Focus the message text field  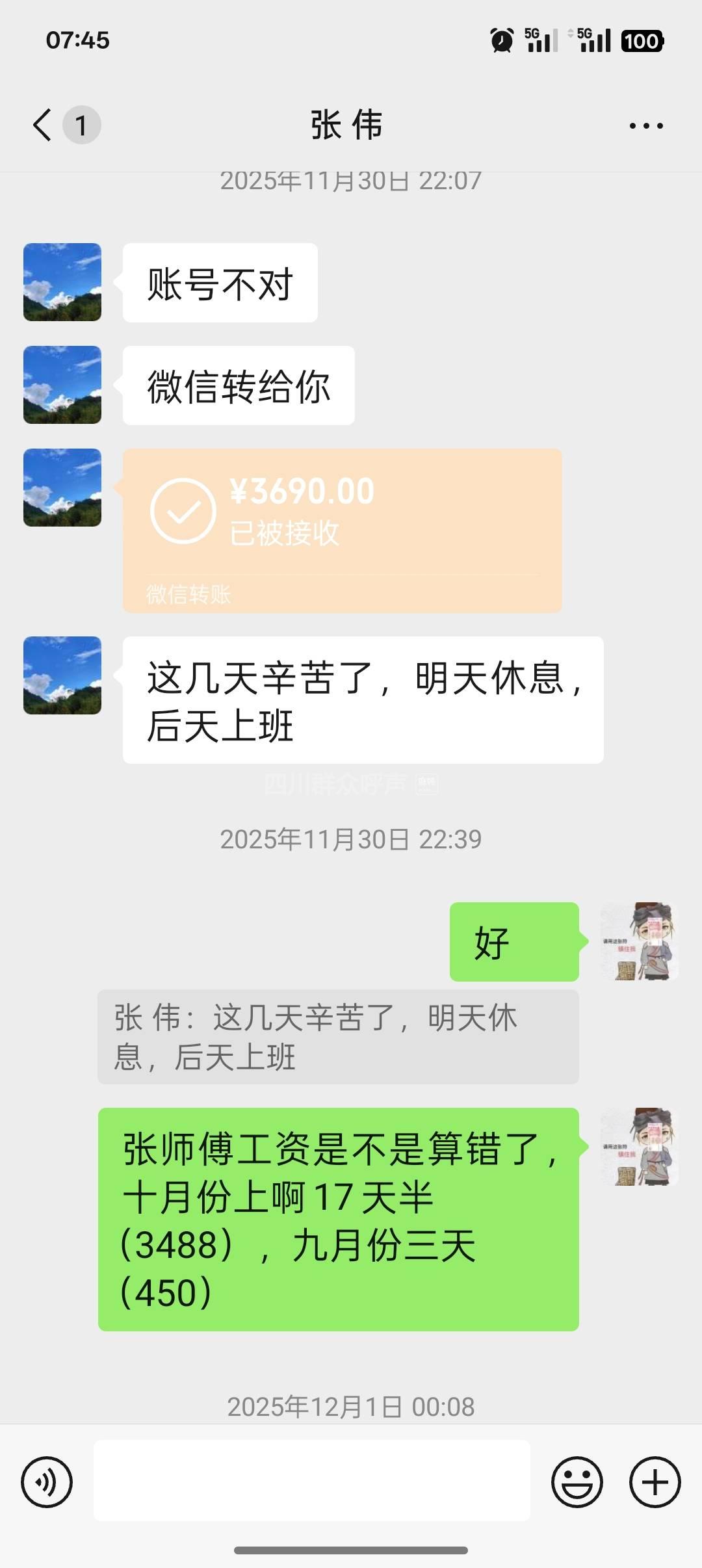click(x=312, y=1481)
